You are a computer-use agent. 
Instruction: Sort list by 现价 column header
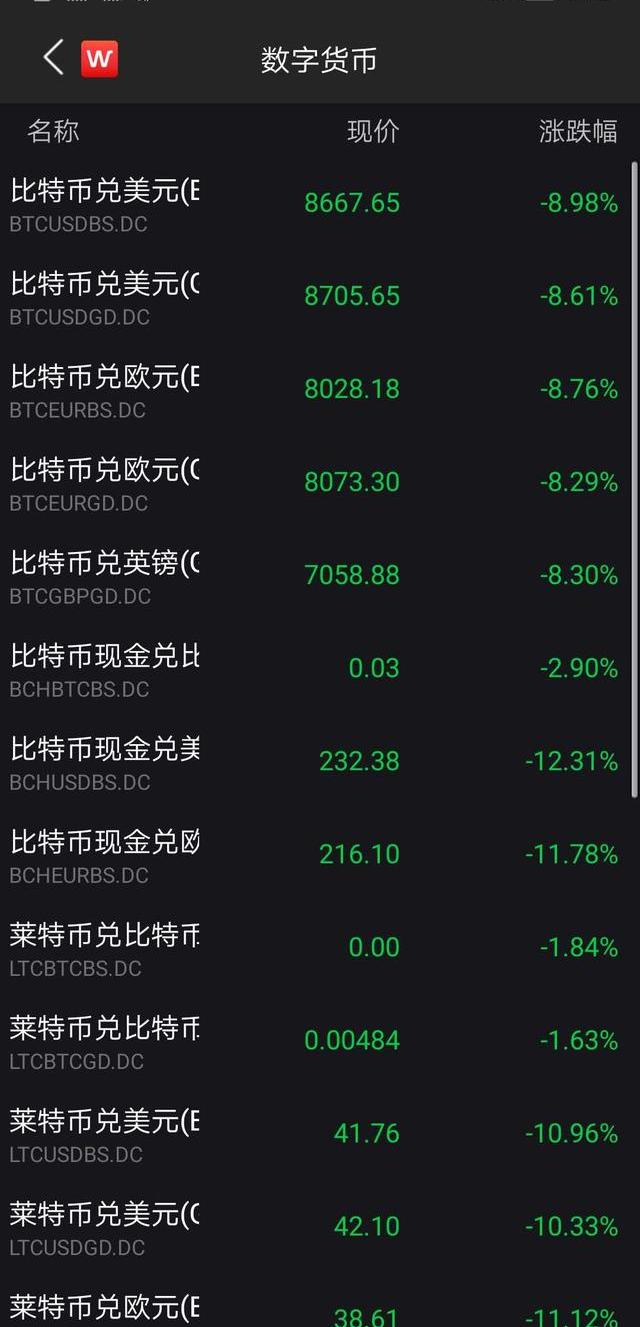[x=373, y=131]
